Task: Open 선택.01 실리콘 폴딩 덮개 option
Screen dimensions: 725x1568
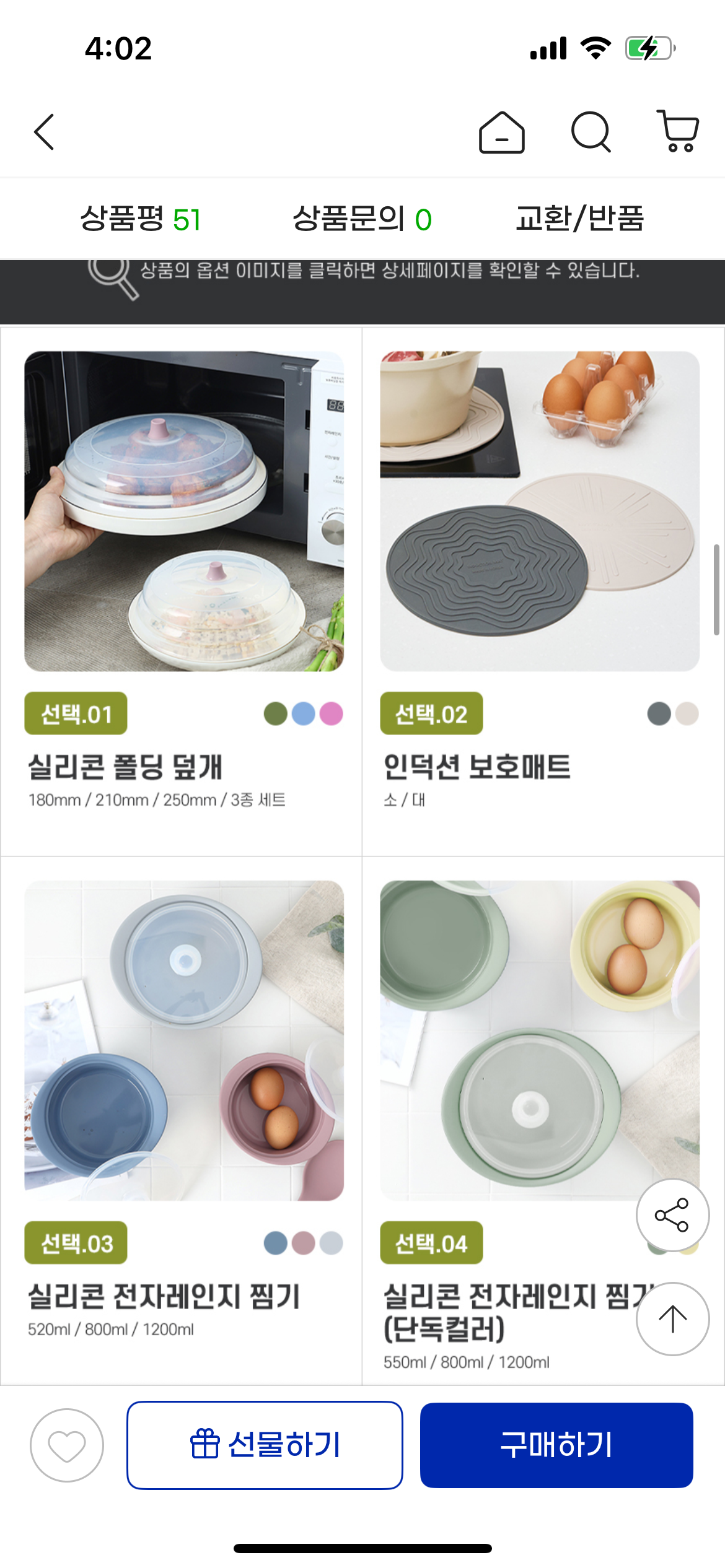Action: [184, 512]
